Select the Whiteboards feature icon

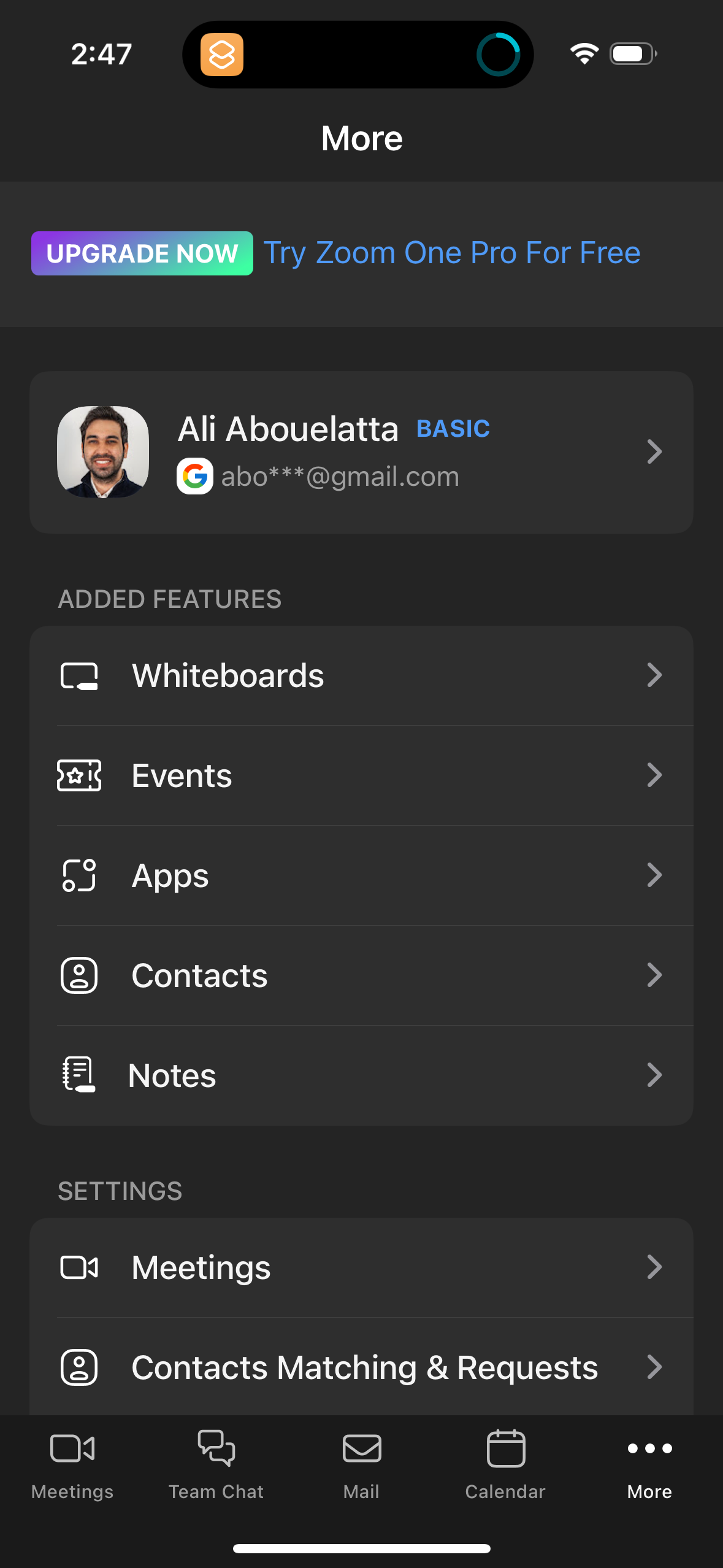coord(79,675)
